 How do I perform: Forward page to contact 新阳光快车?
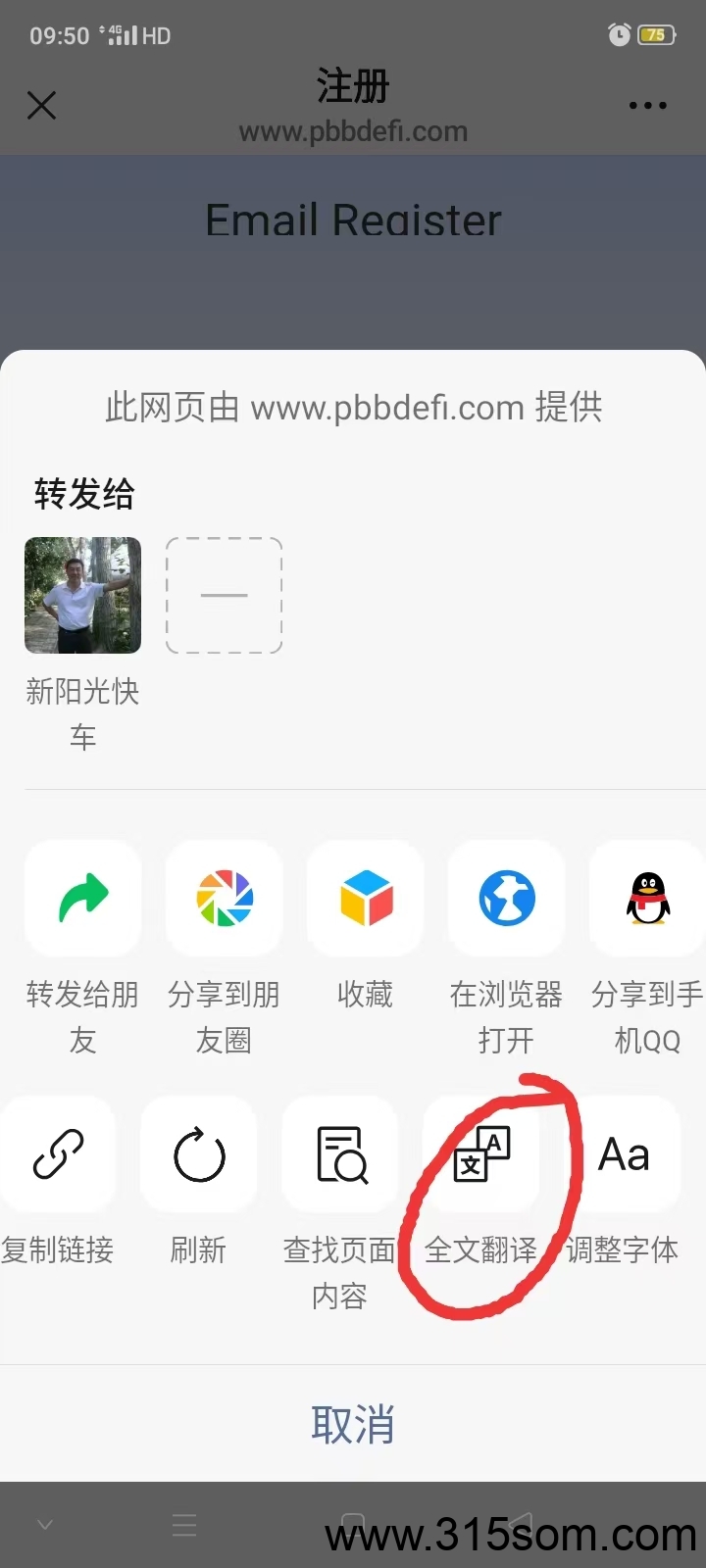(x=82, y=595)
